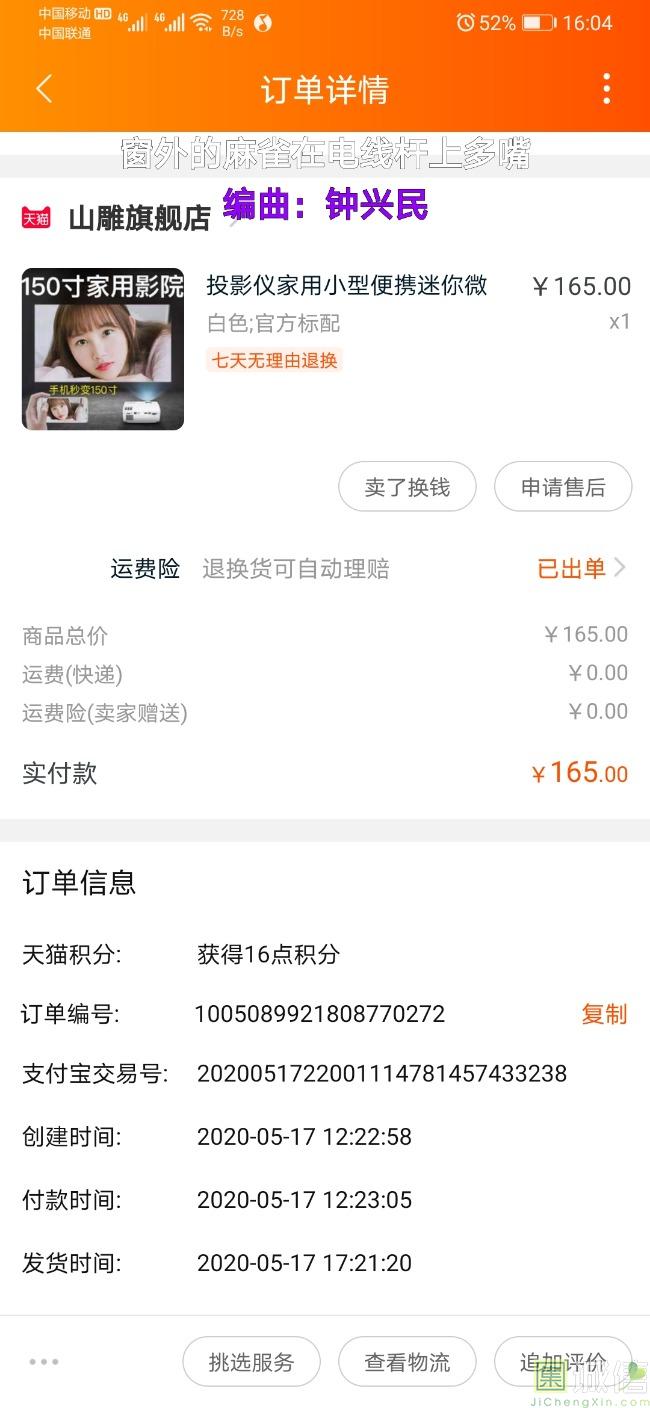
Task: Go back from order details
Action: (43, 89)
